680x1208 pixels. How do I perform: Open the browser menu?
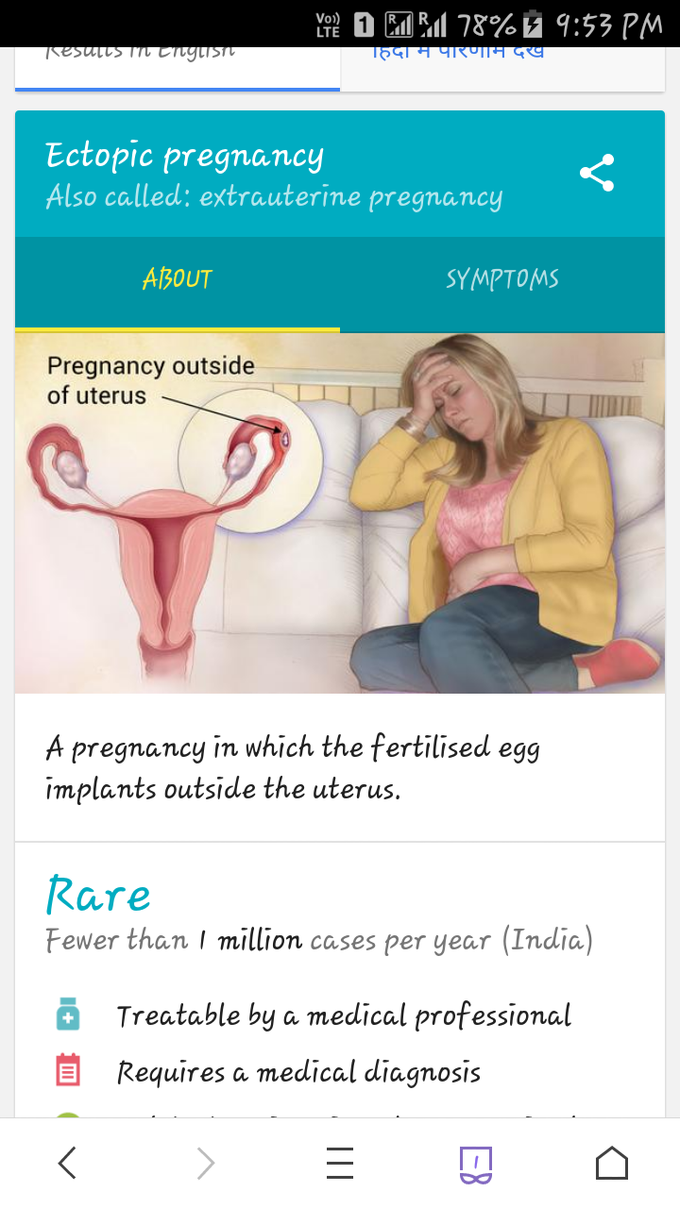coord(340,1162)
